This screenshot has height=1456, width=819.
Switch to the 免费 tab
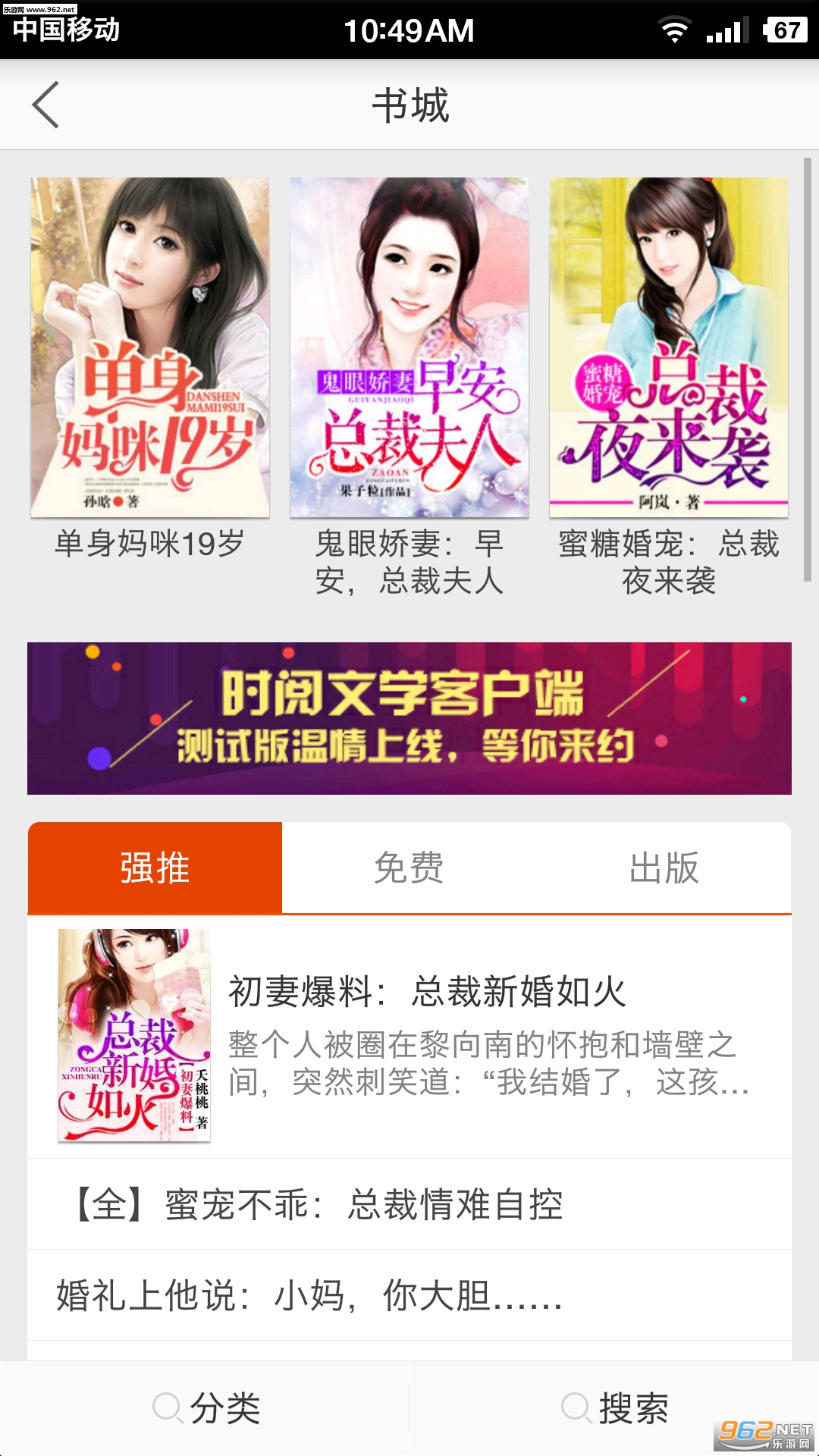[409, 868]
